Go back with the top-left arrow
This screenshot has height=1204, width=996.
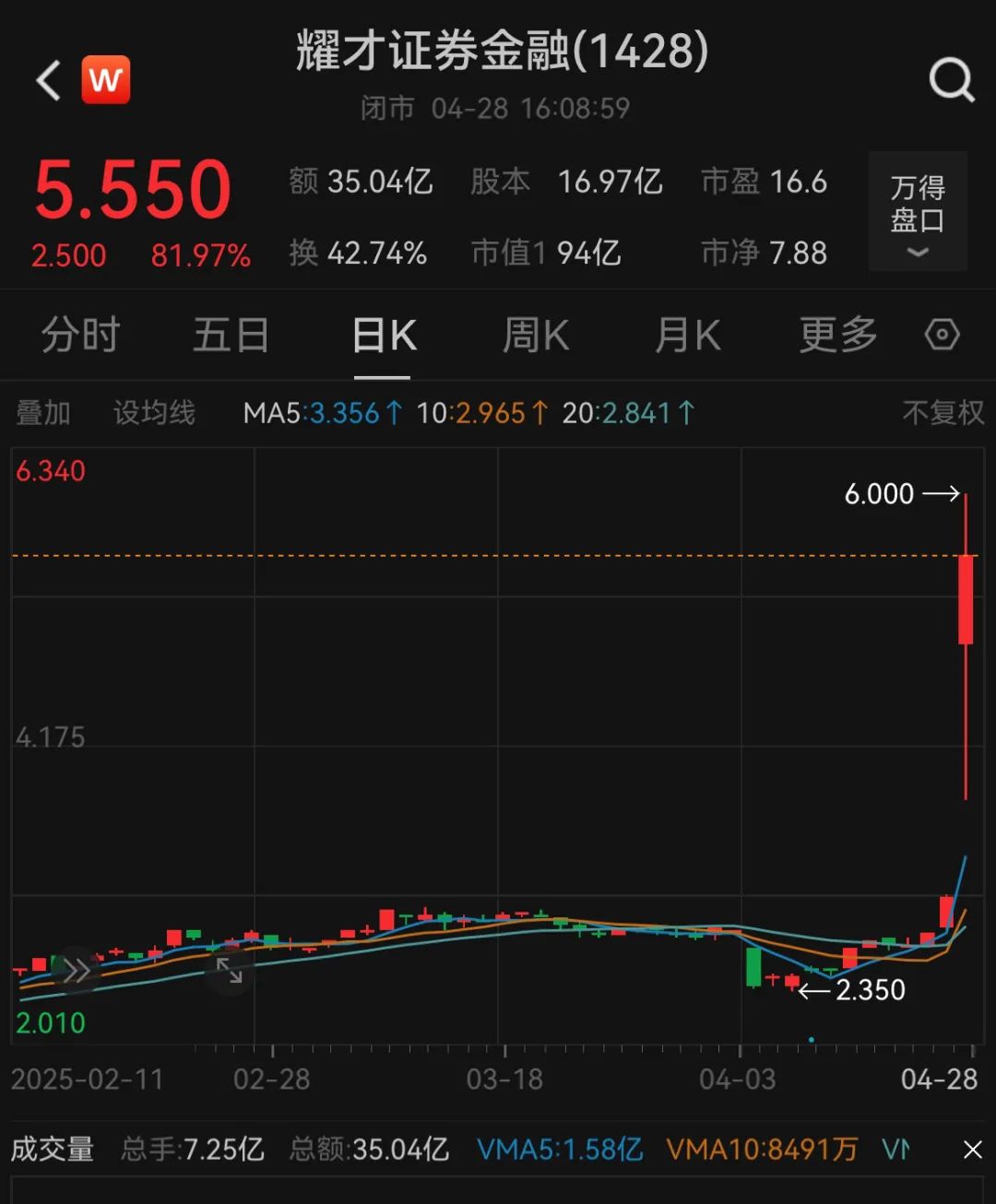[49, 81]
